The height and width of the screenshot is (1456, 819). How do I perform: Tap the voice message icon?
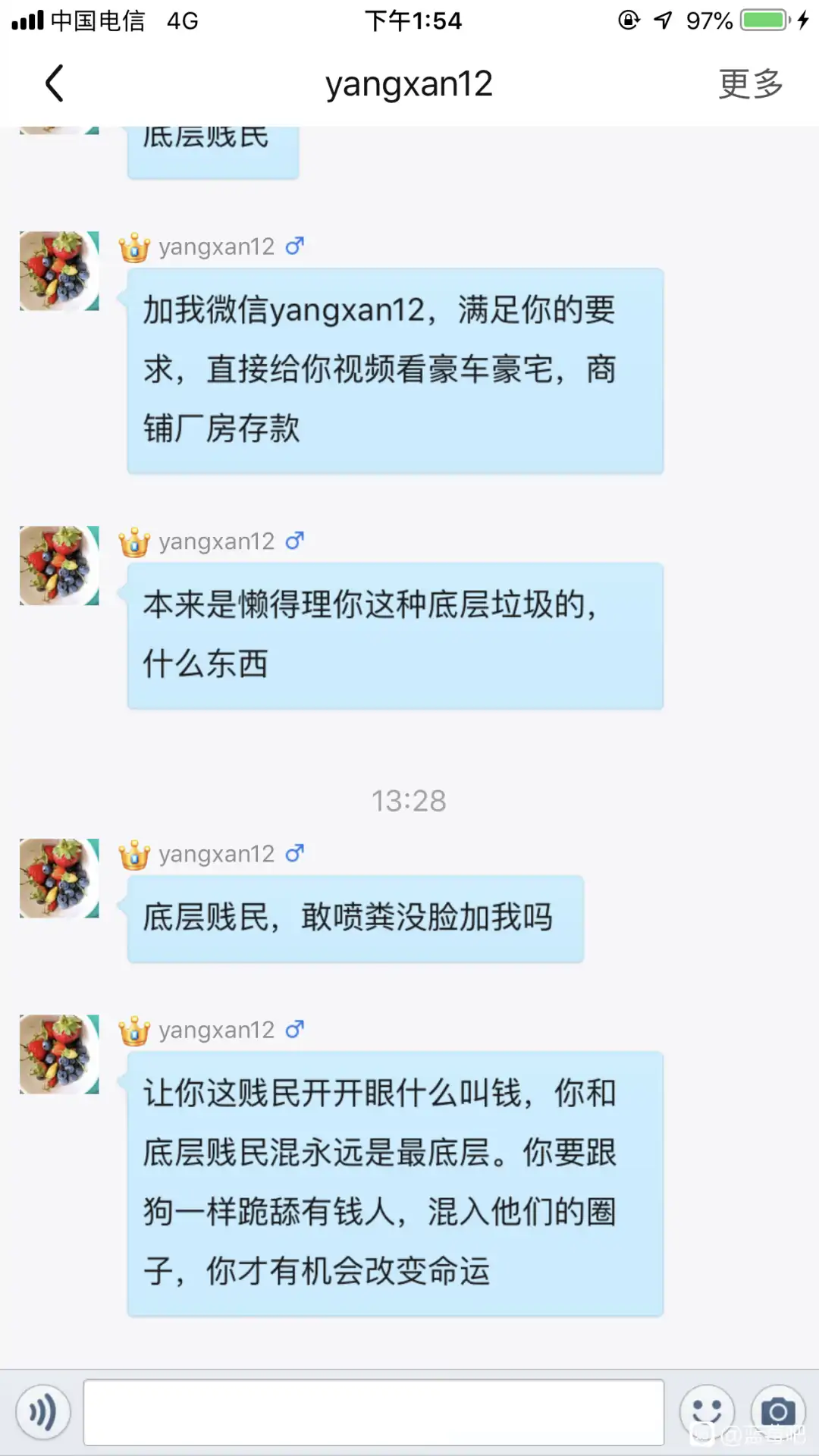coord(43,1412)
